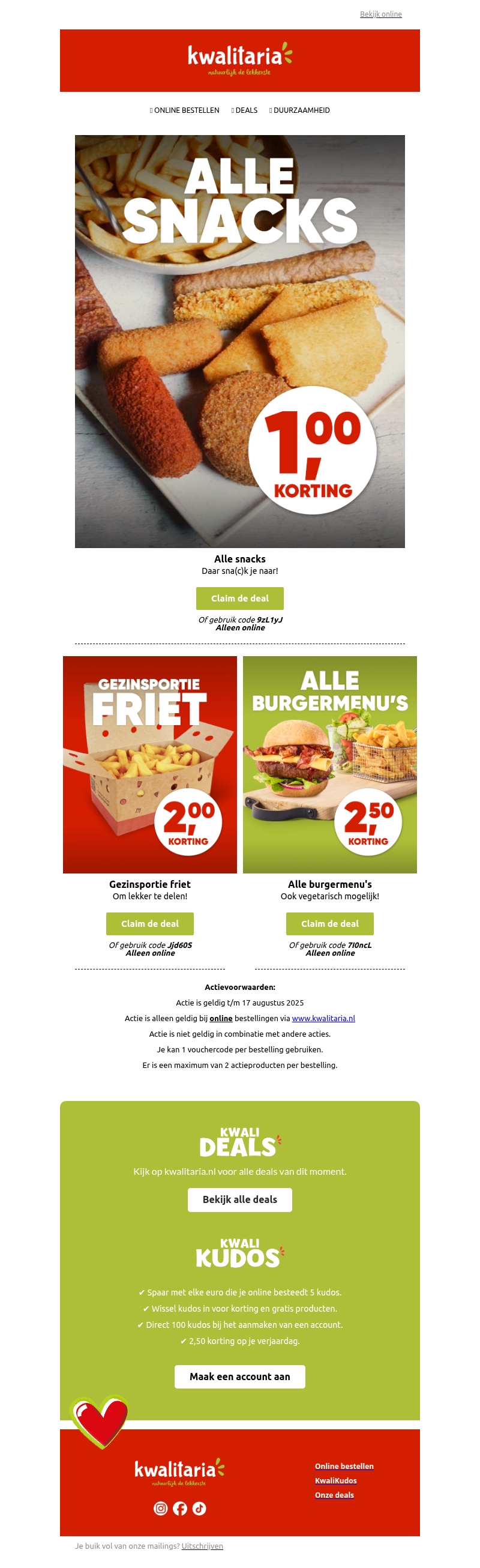Open the footer Online bestellen link
This screenshot has height=1568, width=480.
pos(344,1466)
